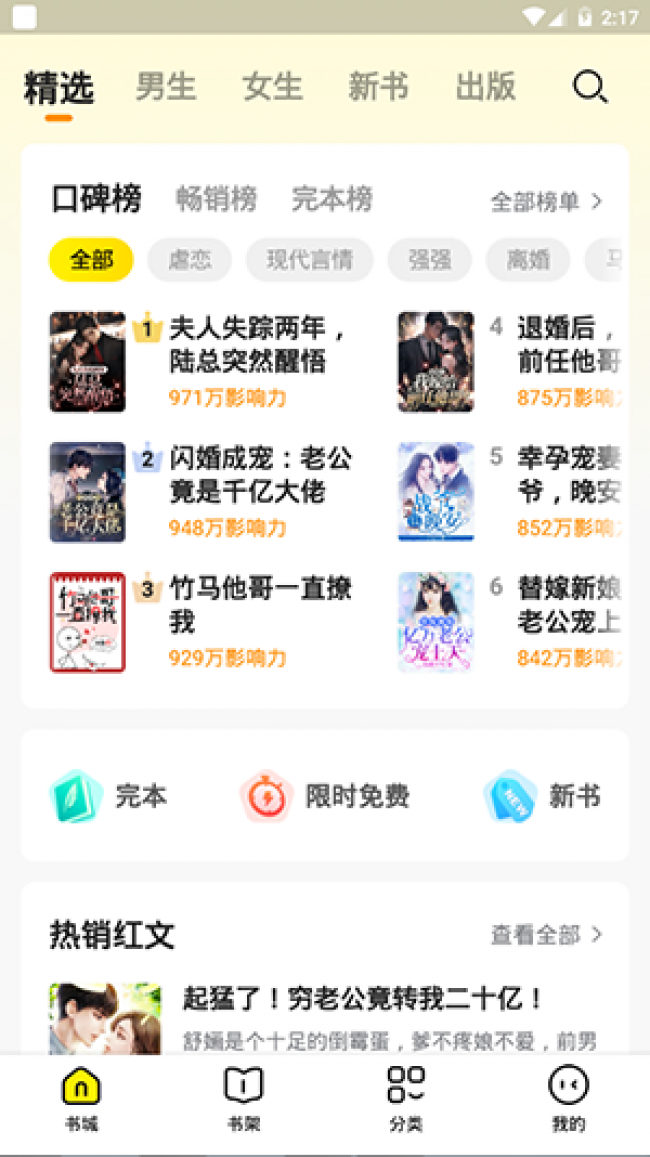Open book 竹马他哥一直撩我
The image size is (650, 1157).
[260, 604]
